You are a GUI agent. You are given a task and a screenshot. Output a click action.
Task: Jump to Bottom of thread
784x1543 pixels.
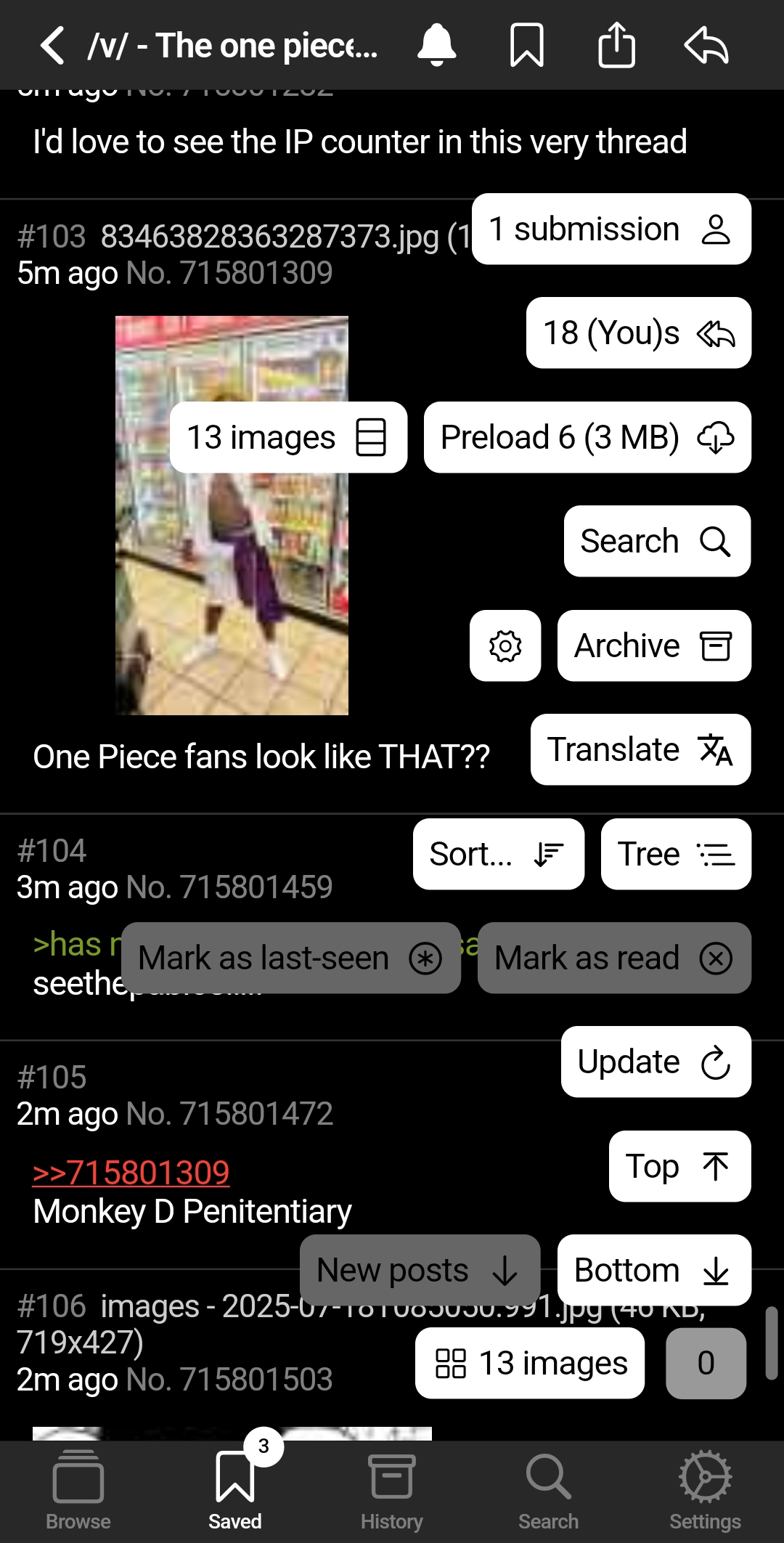click(x=654, y=1270)
